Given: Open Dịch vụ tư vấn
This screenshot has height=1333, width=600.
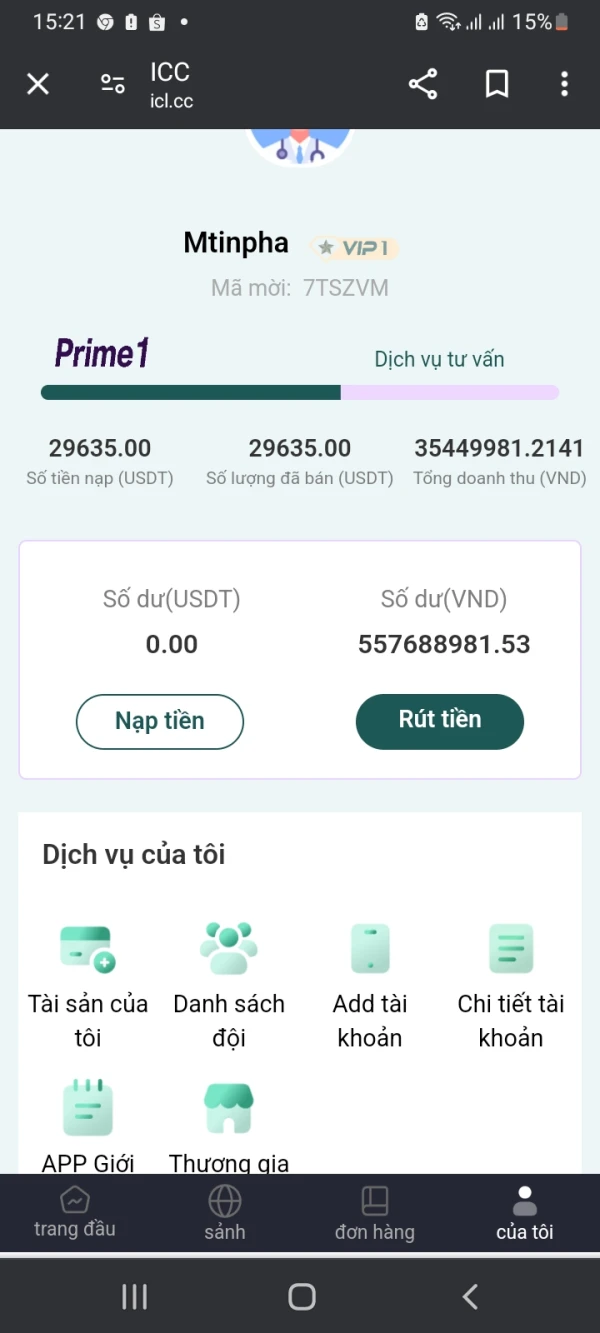Looking at the screenshot, I should click(439, 359).
